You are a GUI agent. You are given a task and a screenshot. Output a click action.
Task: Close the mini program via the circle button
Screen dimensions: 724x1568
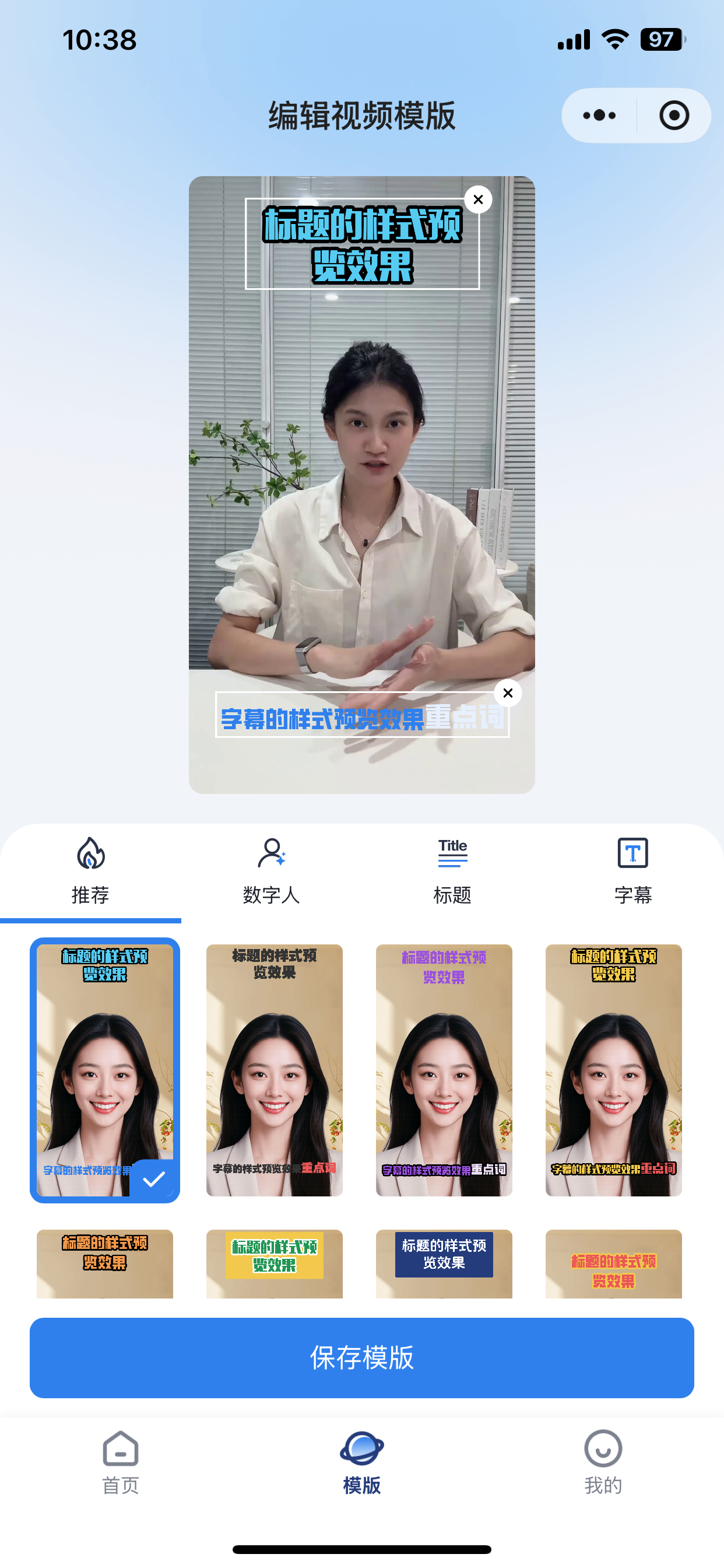[x=674, y=116]
